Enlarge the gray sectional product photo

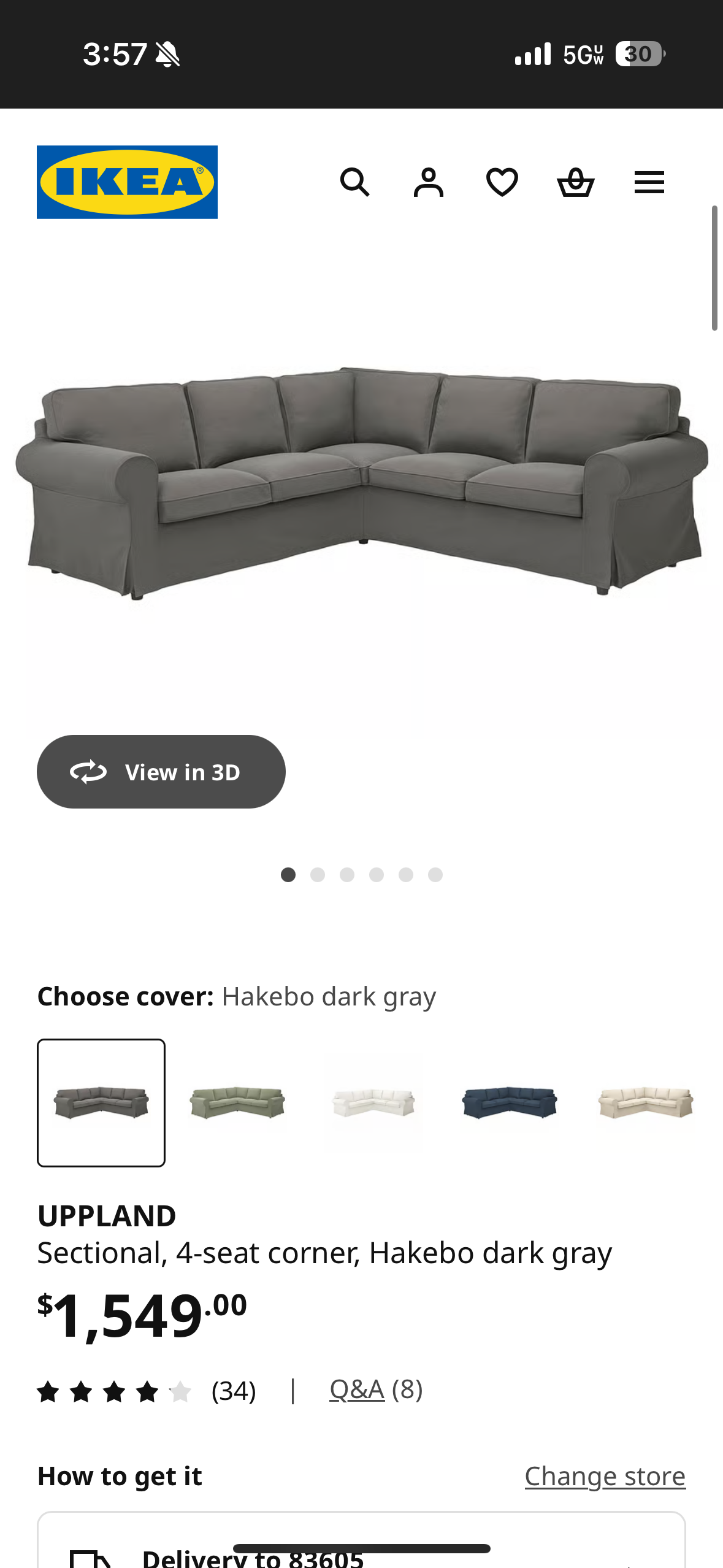pos(362,485)
